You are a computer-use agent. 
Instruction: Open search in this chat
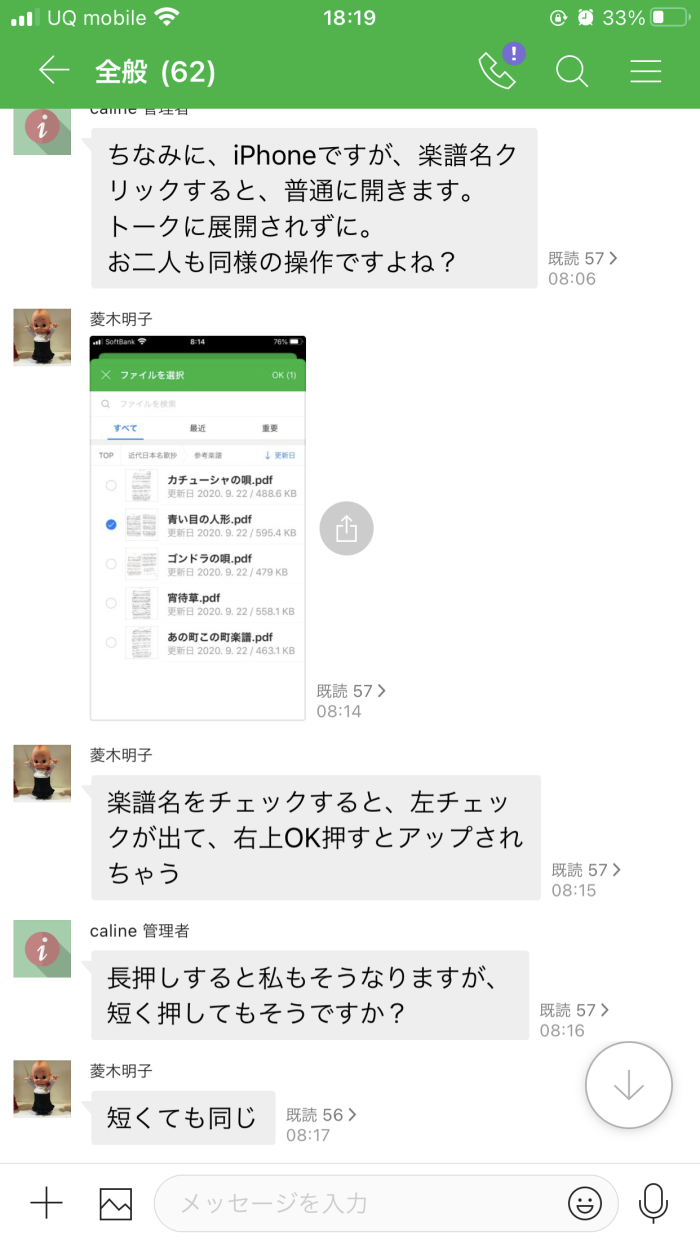coord(572,71)
